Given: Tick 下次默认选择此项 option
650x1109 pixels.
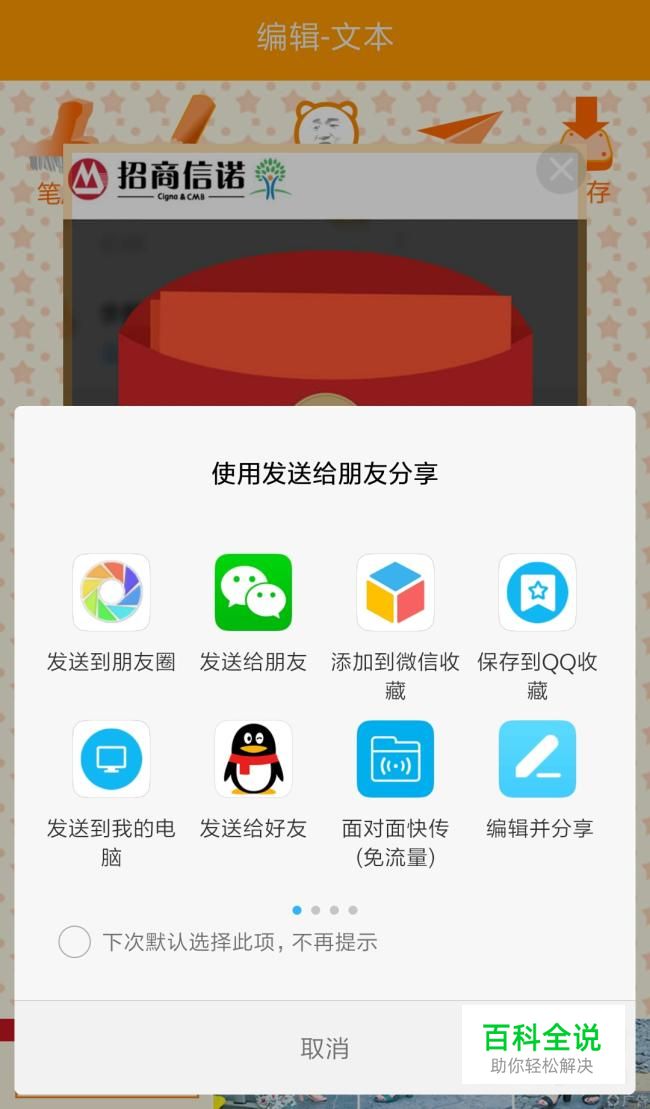Looking at the screenshot, I should click(x=75, y=942).
